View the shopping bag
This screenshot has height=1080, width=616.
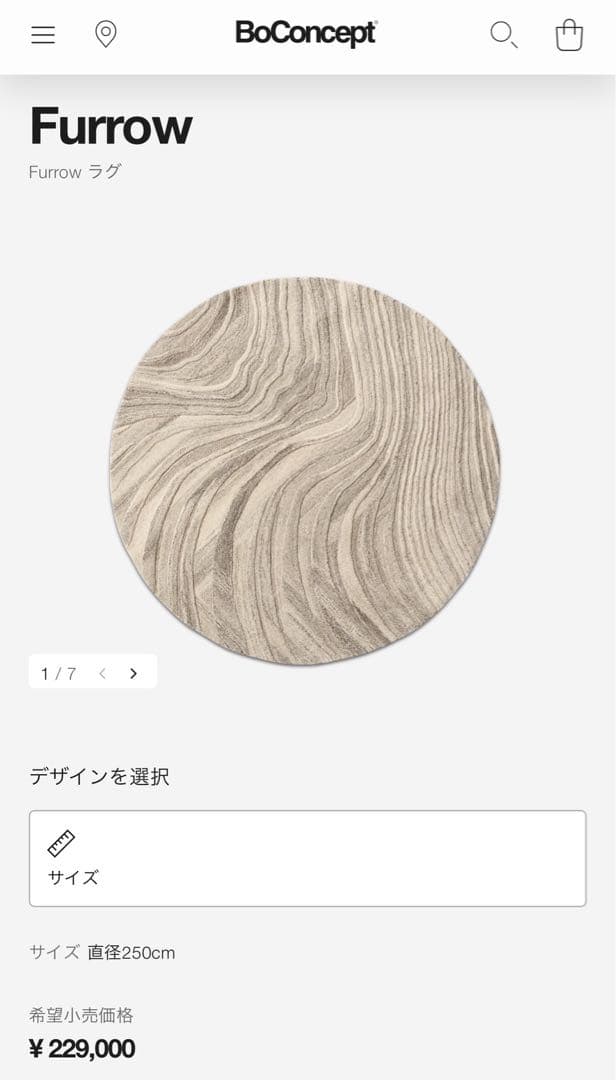569,35
